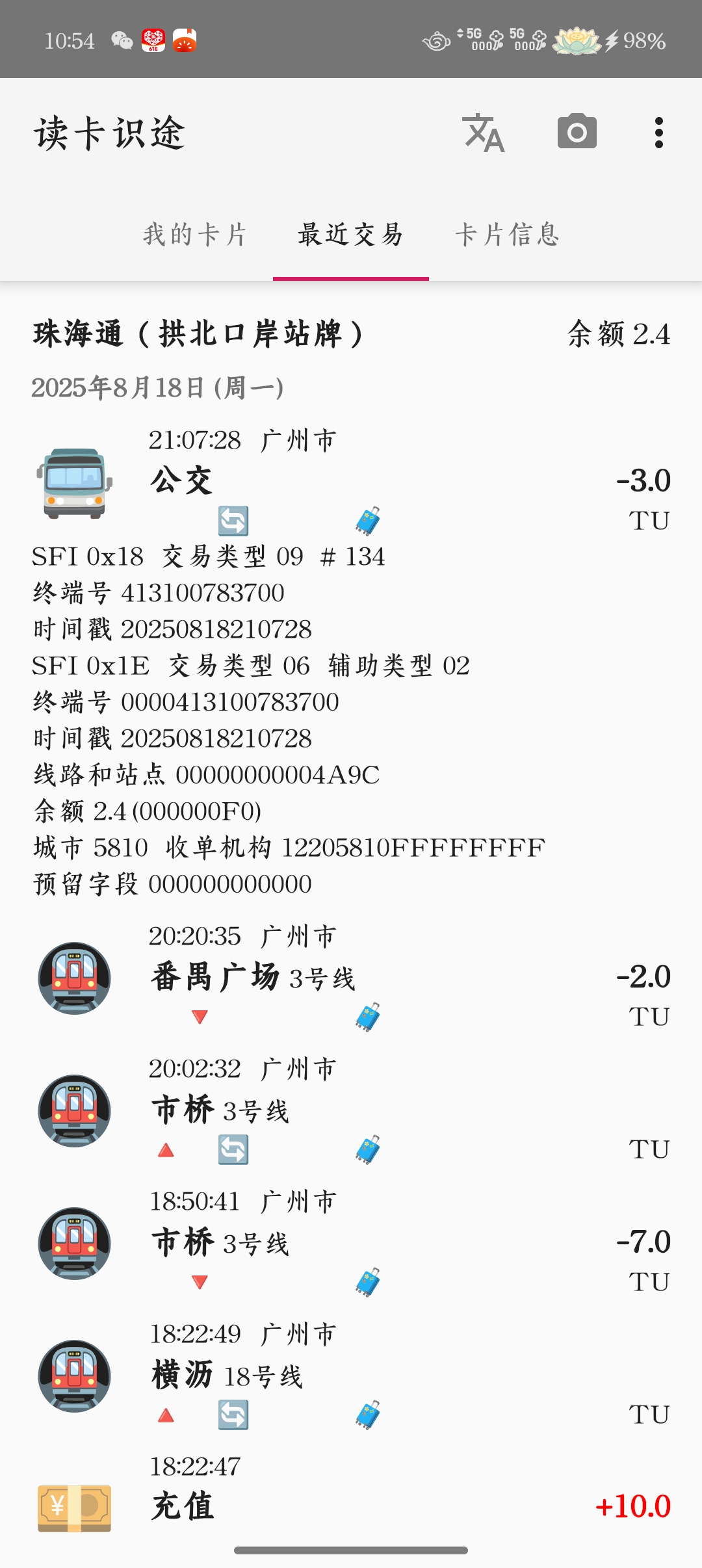Open the three-dot overflow menu
Viewport: 702px width, 1568px height.
coord(658,133)
